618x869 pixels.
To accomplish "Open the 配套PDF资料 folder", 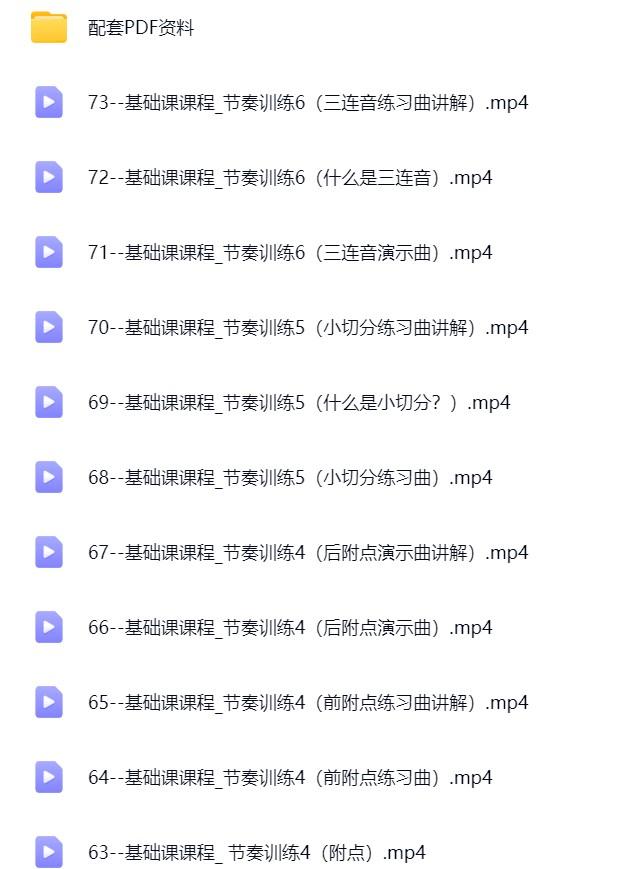I will pyautogui.click(x=141, y=28).
